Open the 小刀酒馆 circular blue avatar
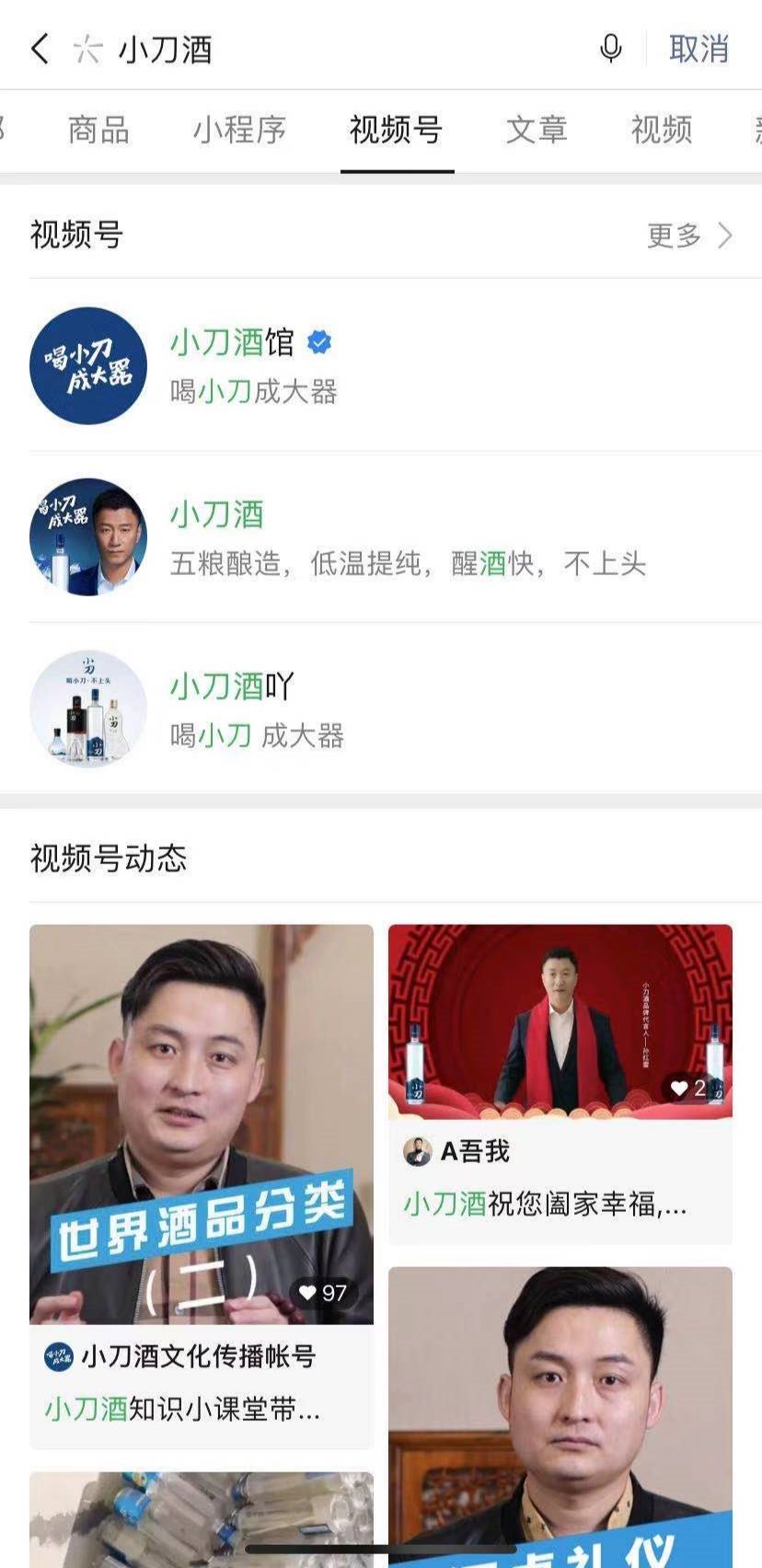This screenshot has height=1568, width=762. (87, 365)
